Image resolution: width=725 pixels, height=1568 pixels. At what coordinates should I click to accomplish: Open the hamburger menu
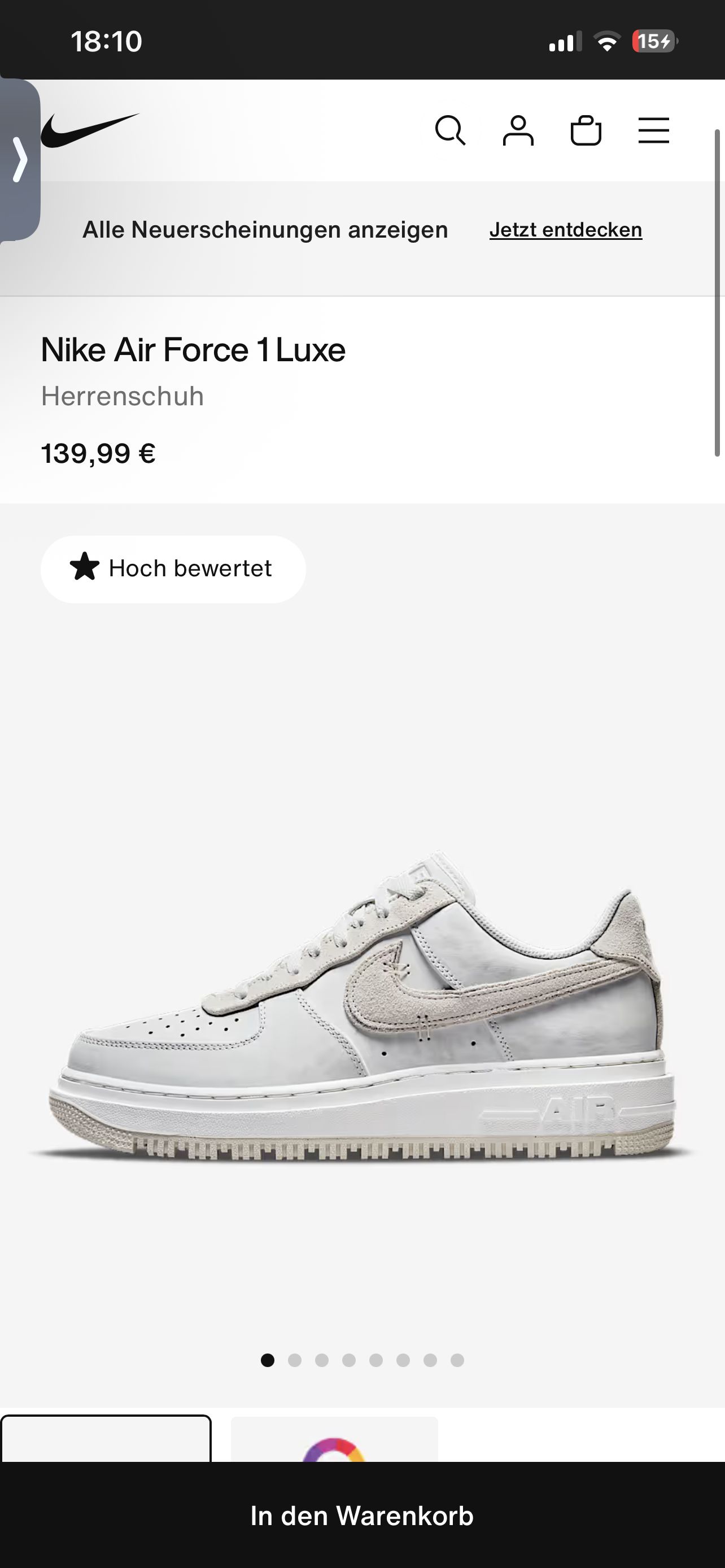click(x=654, y=131)
